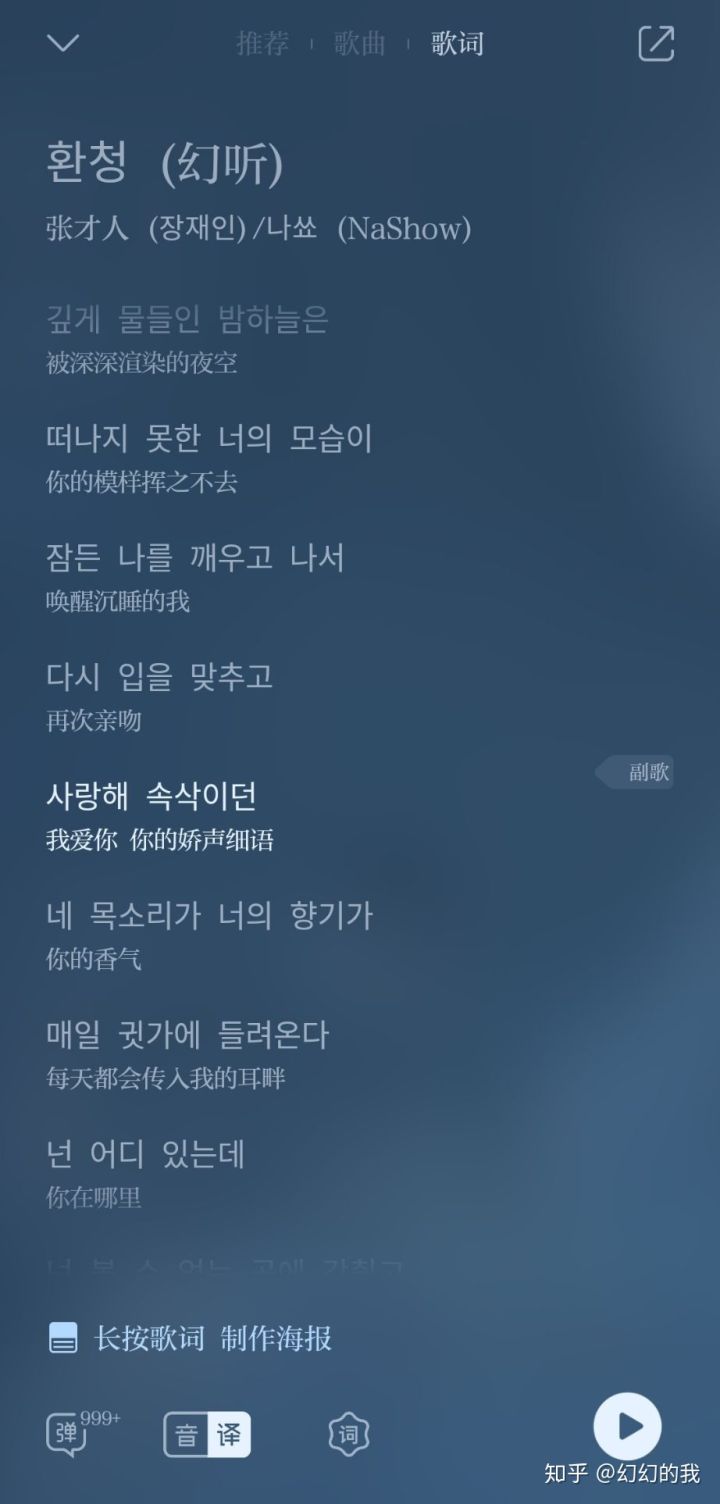Select the lyric line 다시 입을 맞추고
The height and width of the screenshot is (1504, 720).
point(160,677)
